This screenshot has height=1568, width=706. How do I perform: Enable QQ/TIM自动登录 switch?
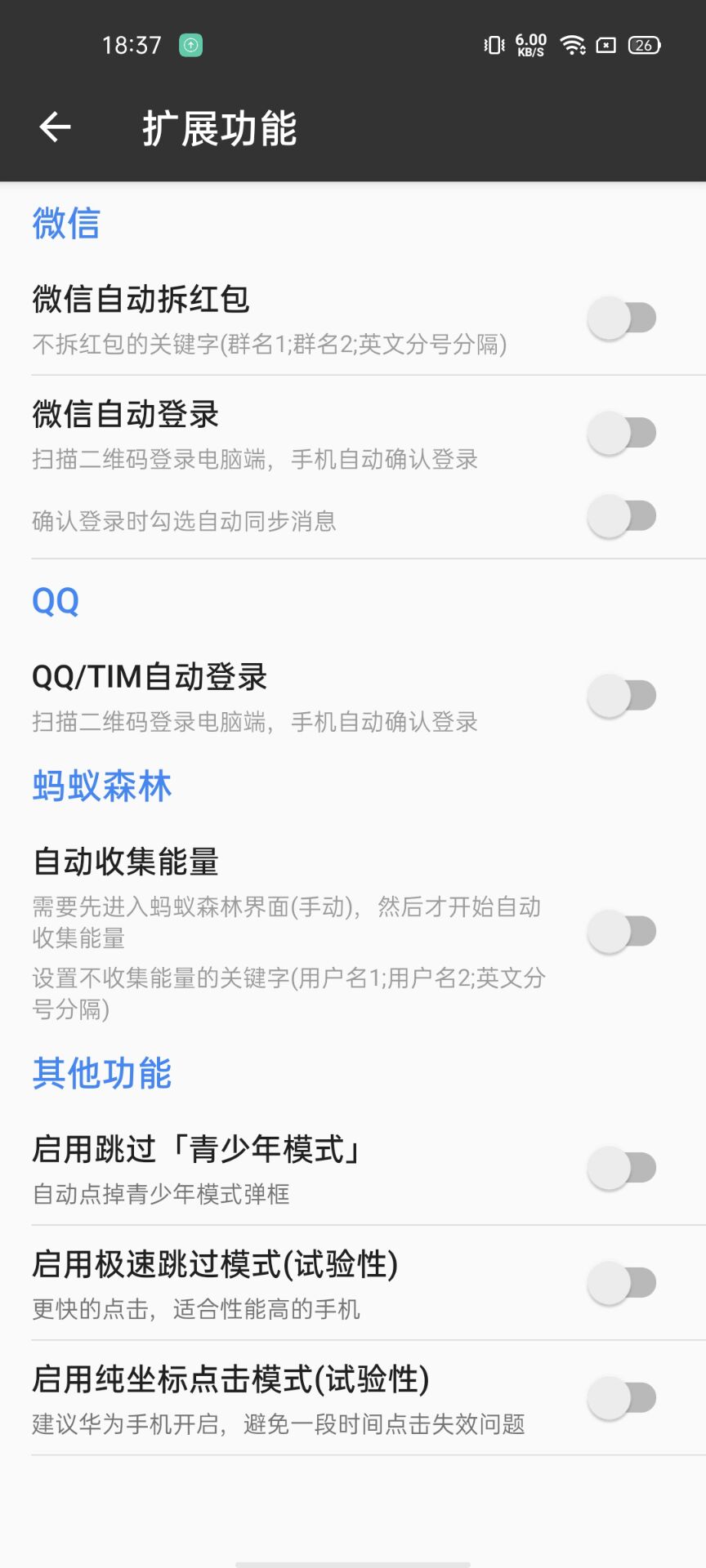(x=622, y=696)
